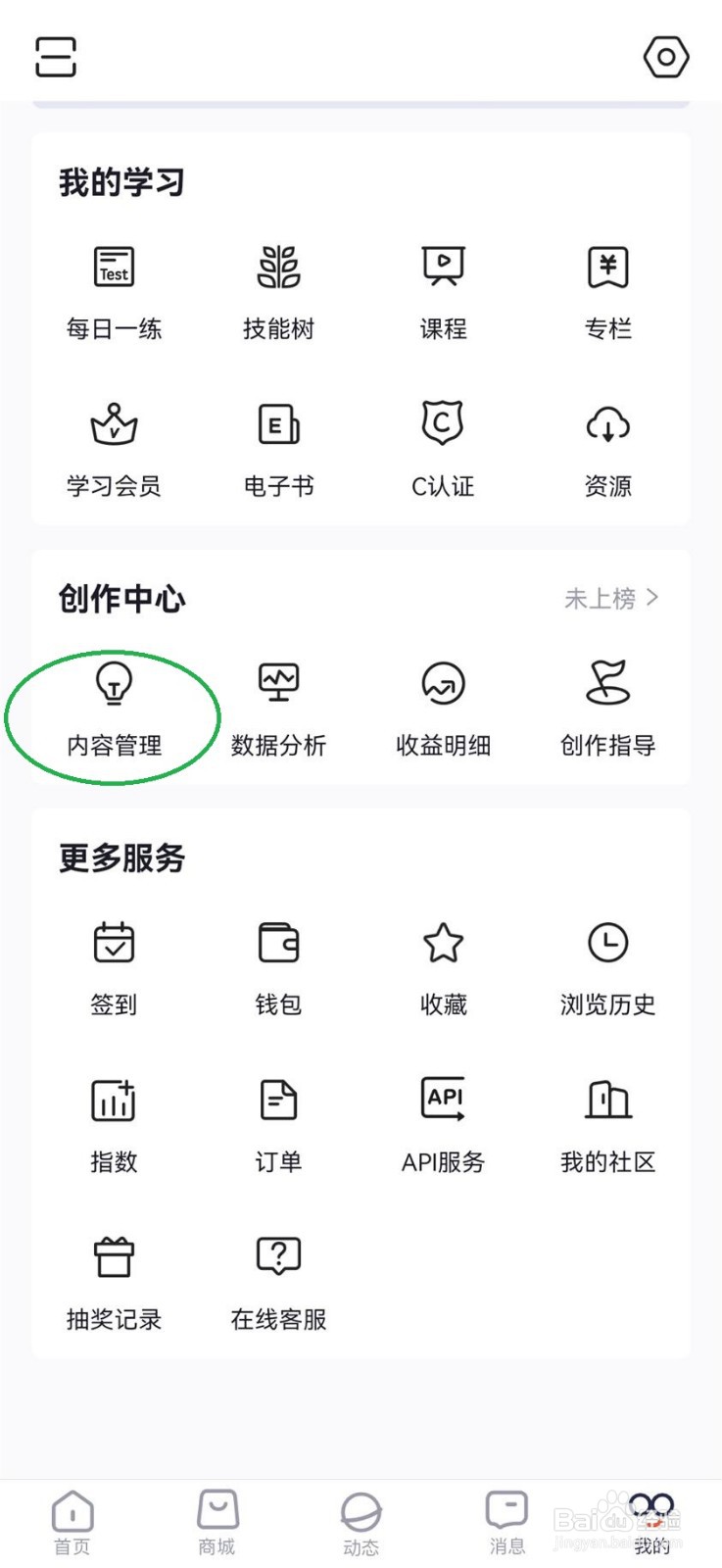Switch to the 首页 home tab
The image size is (722, 1568).
click(x=72, y=1524)
